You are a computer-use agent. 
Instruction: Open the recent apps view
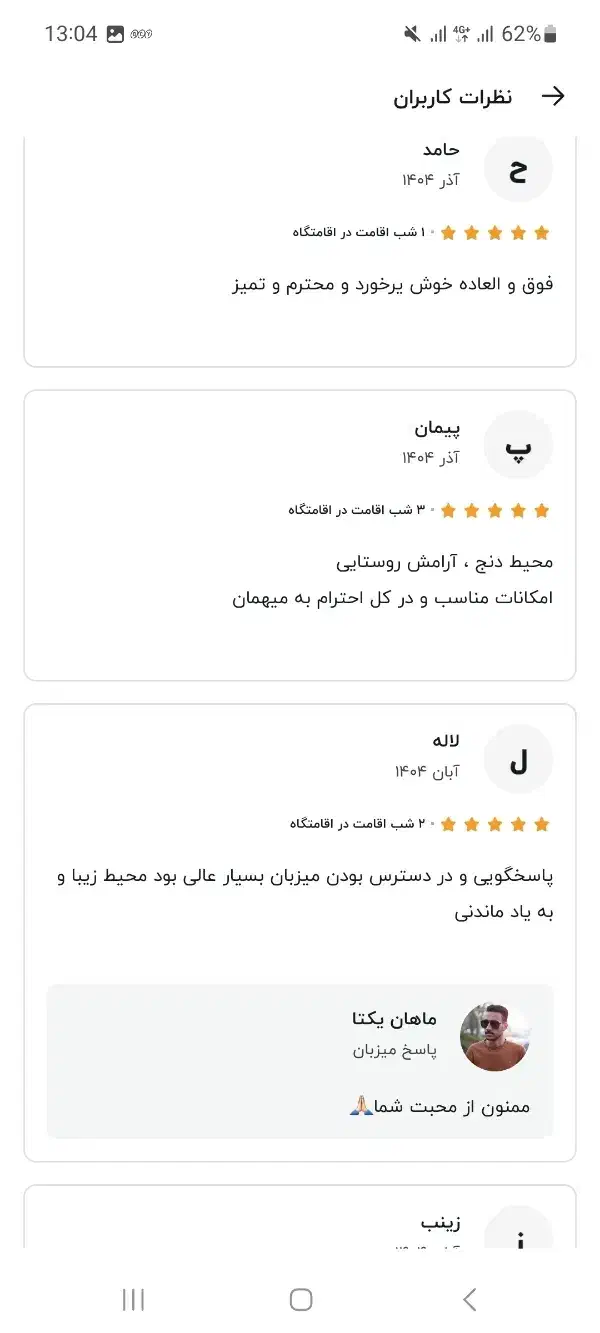click(133, 1299)
